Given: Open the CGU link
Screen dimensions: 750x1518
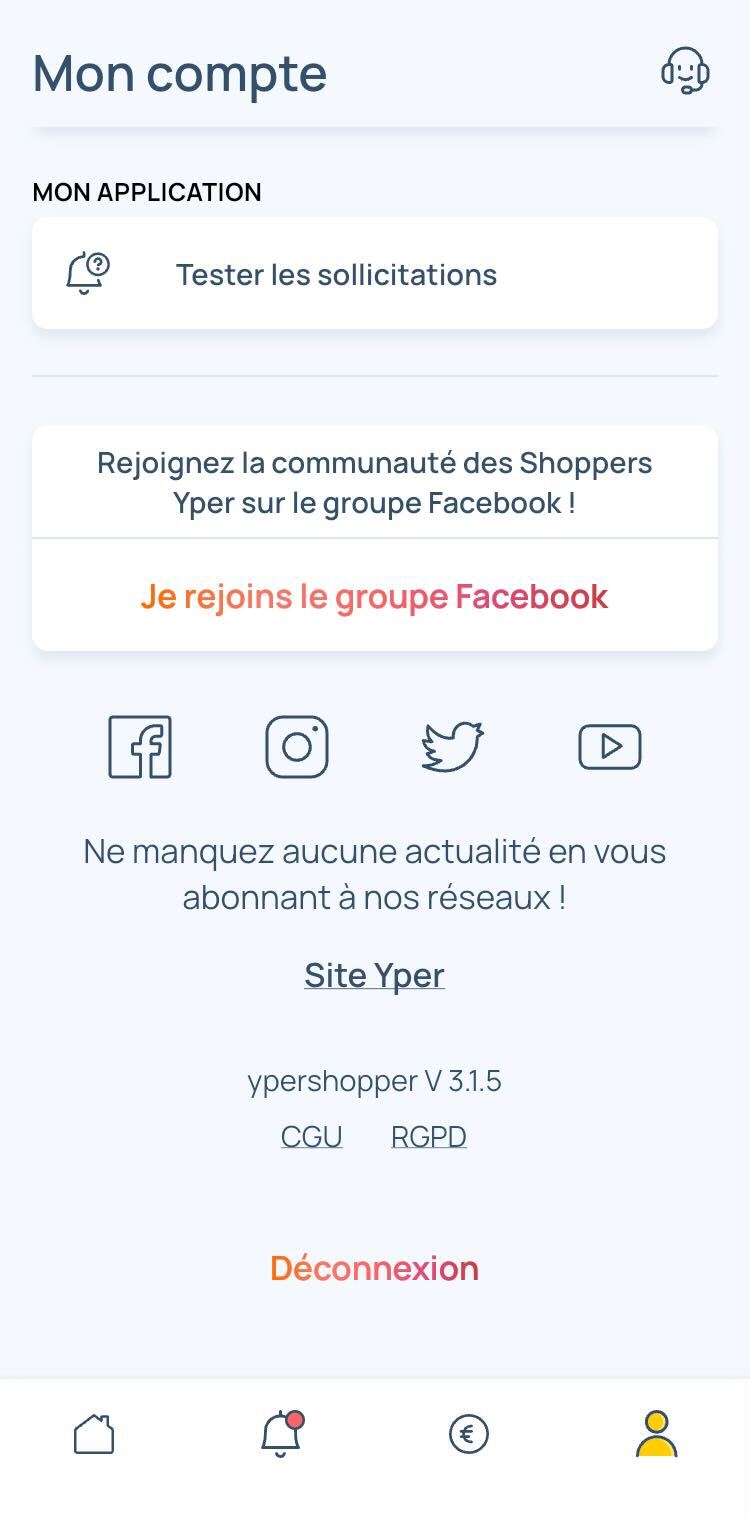Looking at the screenshot, I should pos(312,1137).
